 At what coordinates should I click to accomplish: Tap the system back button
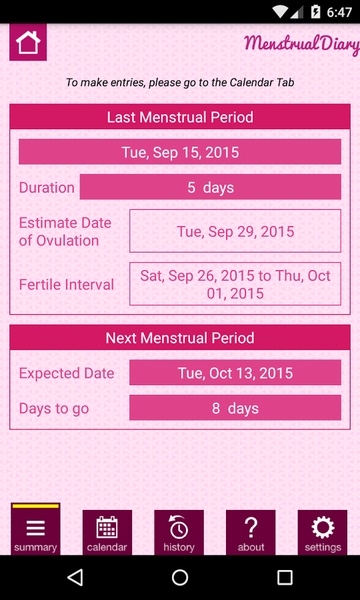click(75, 577)
